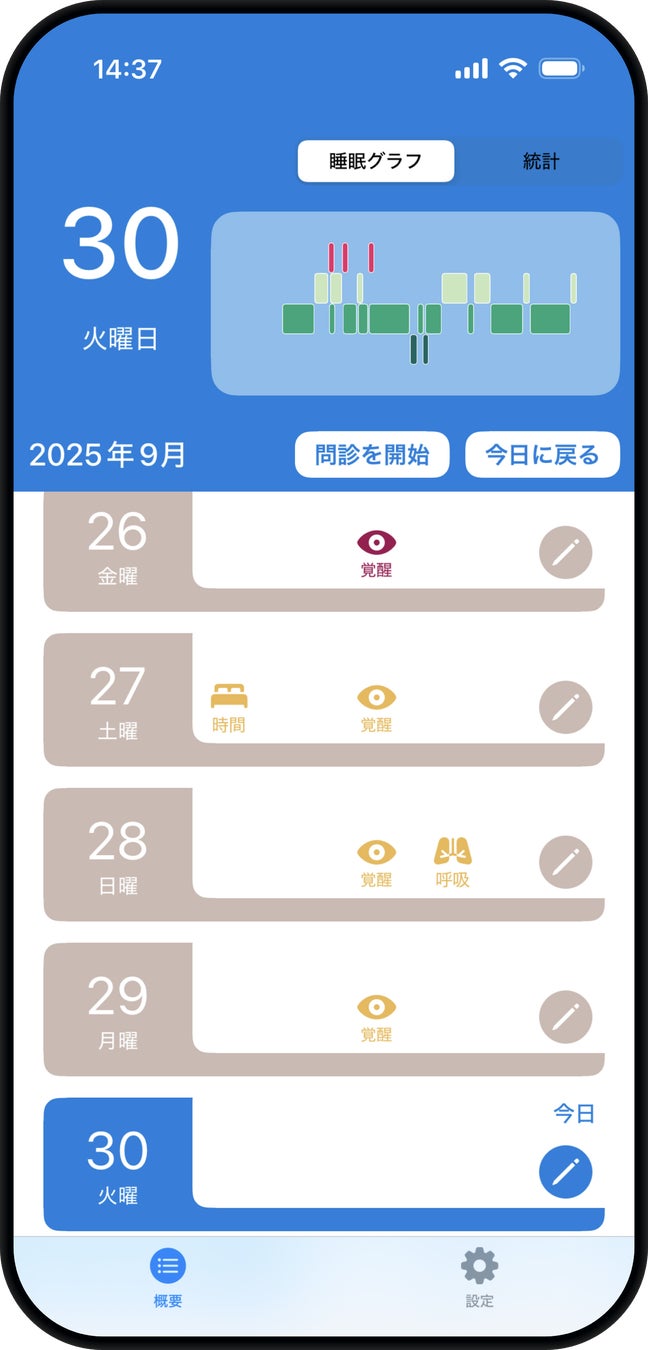Edit the entry for 28 日曜
Image resolution: width=648 pixels, height=1350 pixels.
565,862
